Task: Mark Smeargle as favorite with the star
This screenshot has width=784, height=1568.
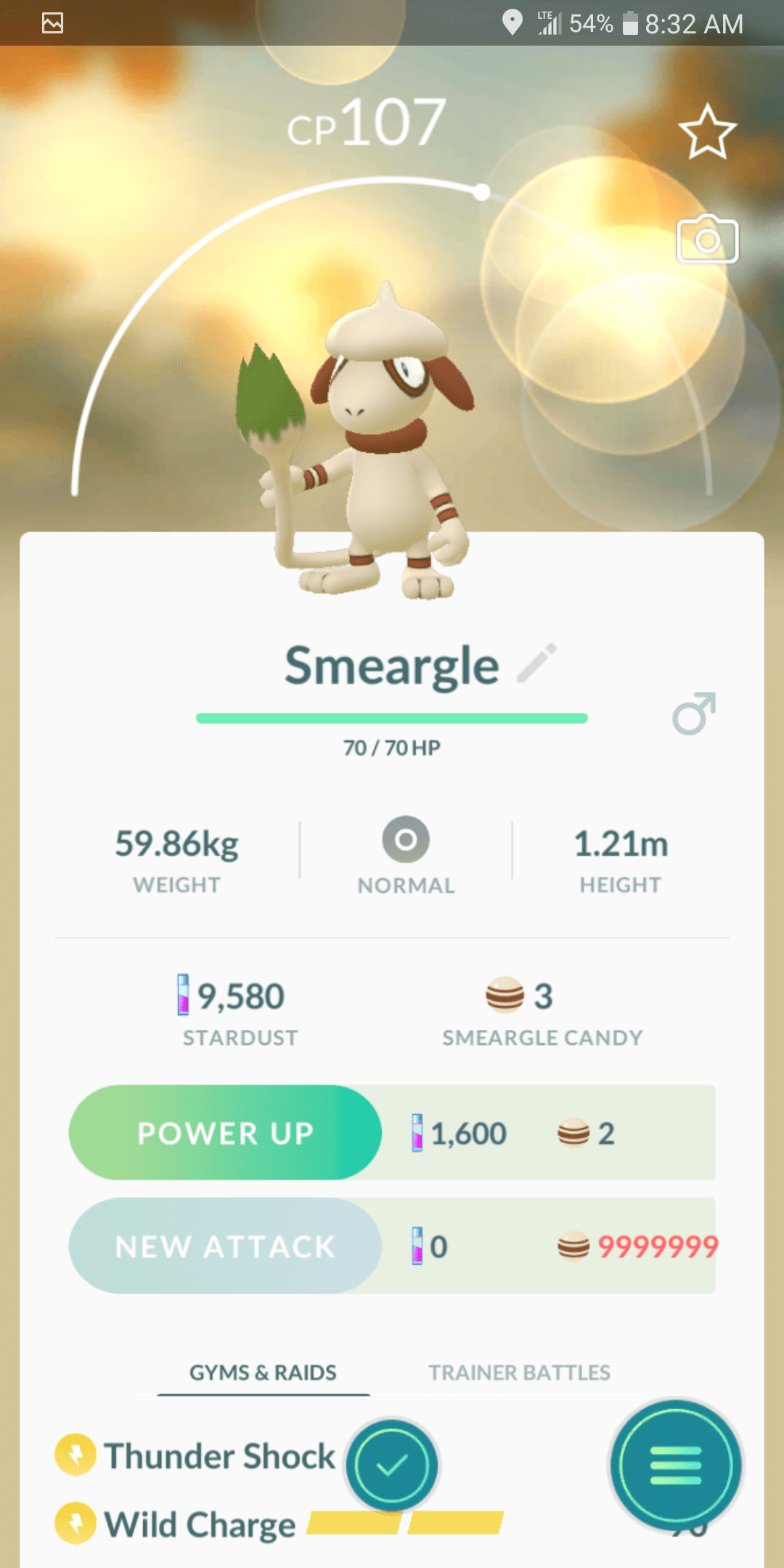Action: point(707,132)
